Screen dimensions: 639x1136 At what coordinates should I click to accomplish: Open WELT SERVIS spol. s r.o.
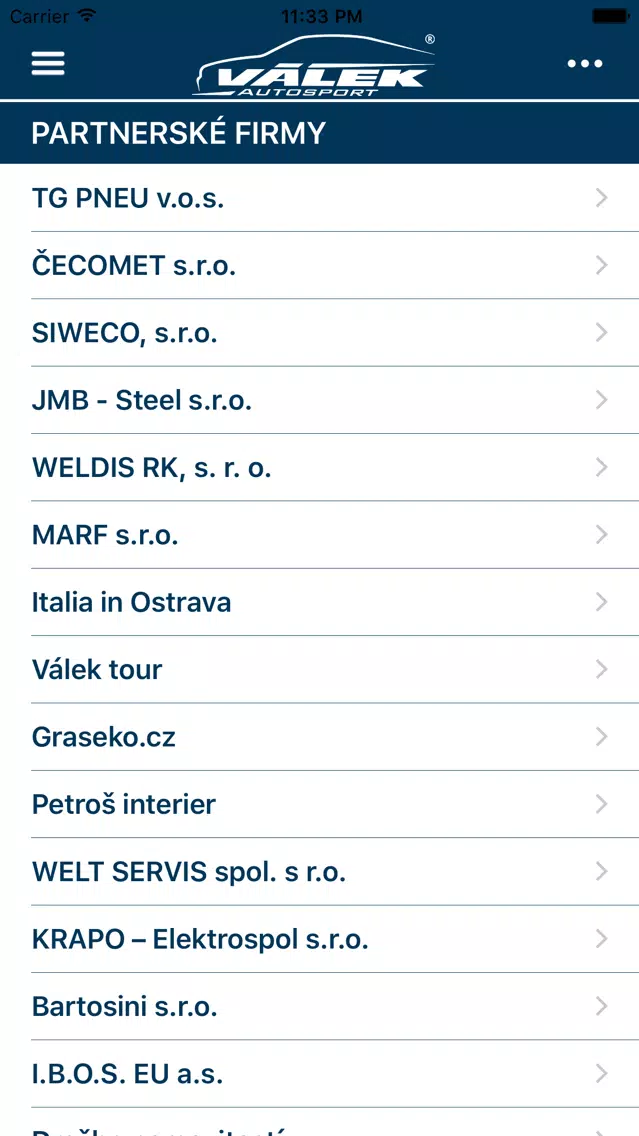pos(320,872)
